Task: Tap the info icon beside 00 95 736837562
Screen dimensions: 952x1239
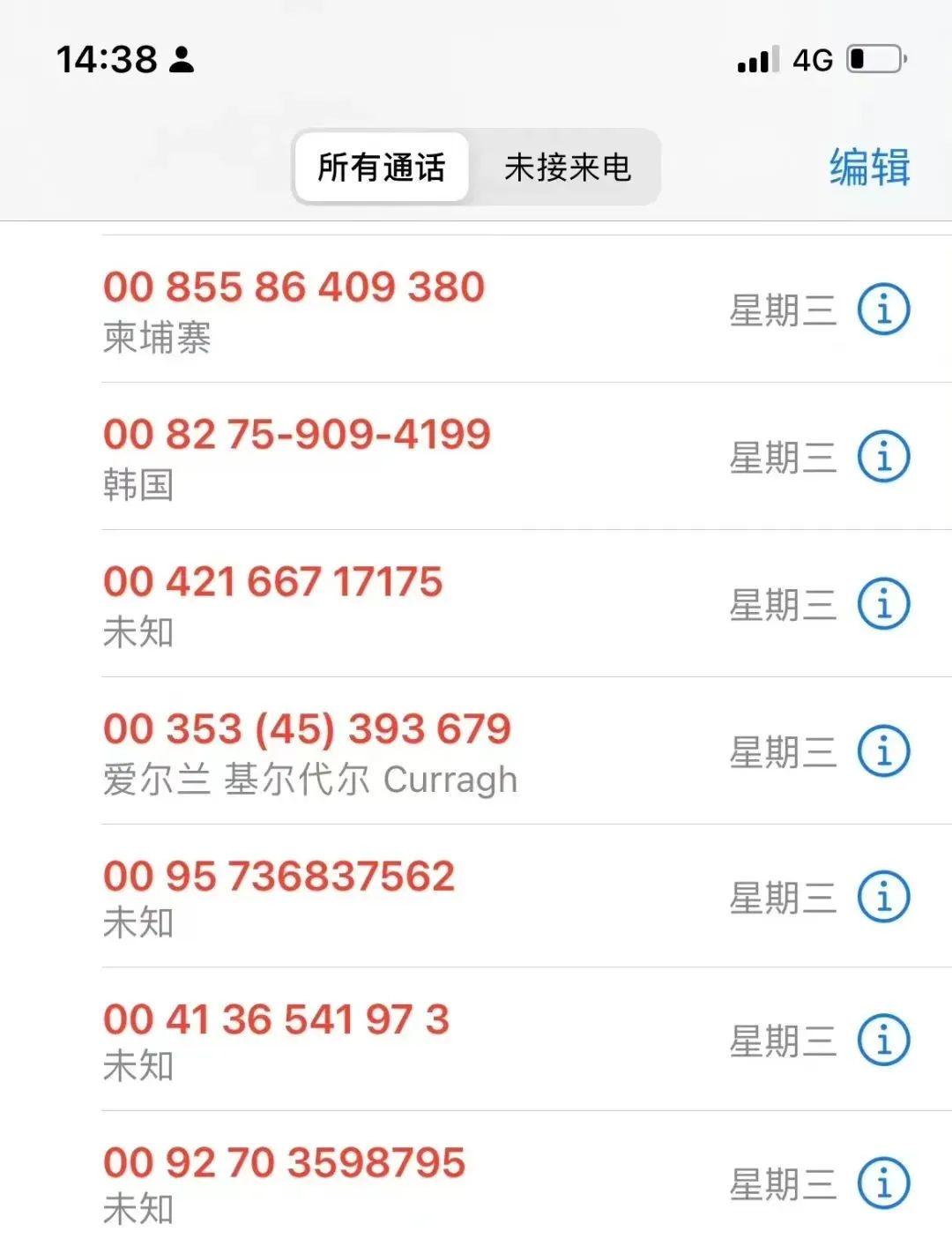Action: 886,895
